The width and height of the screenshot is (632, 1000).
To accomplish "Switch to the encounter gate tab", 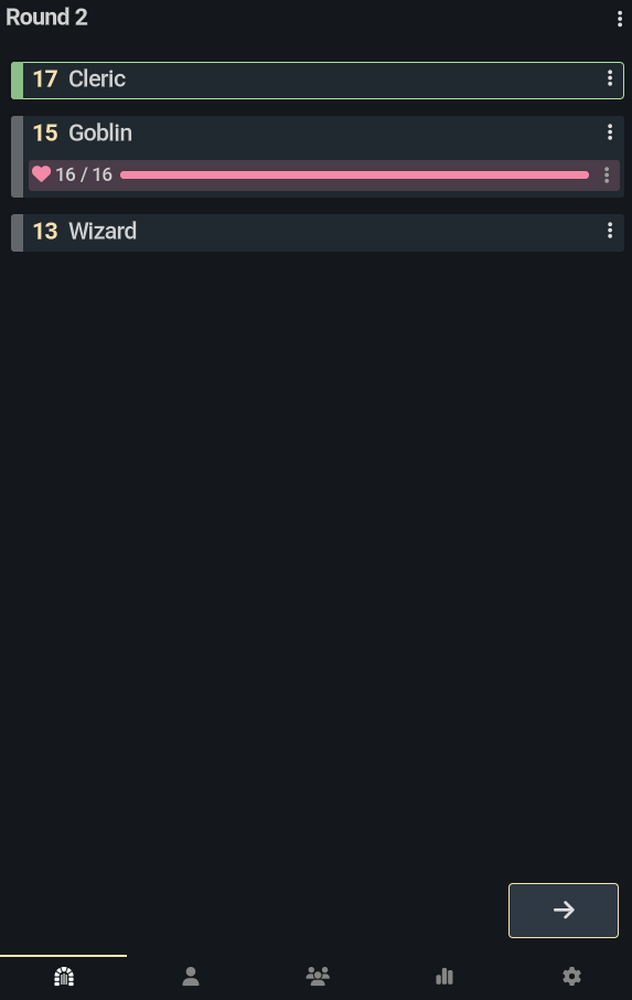I will coord(63,976).
